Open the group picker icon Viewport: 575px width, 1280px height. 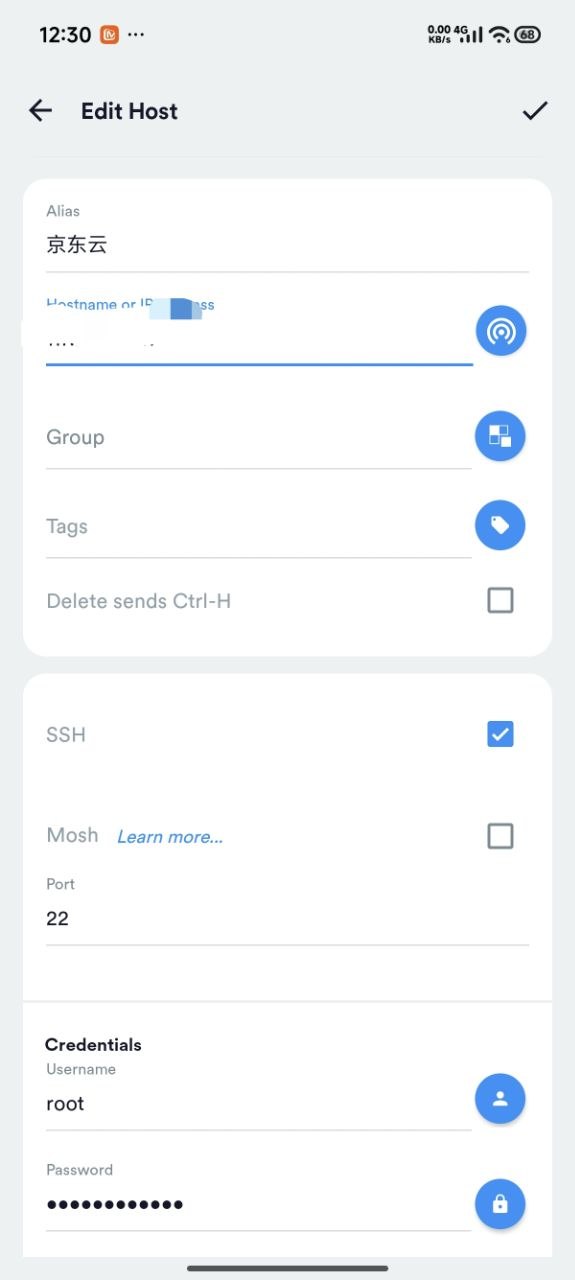coord(500,436)
